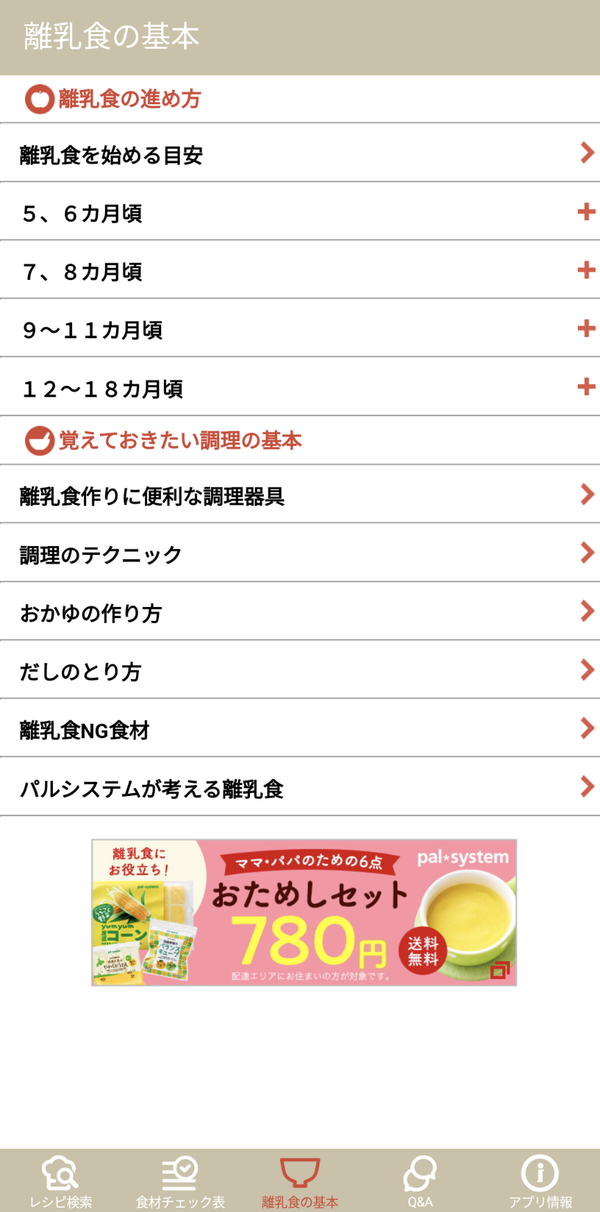Switch to the 食材チェック表 tab

(x=180, y=1181)
